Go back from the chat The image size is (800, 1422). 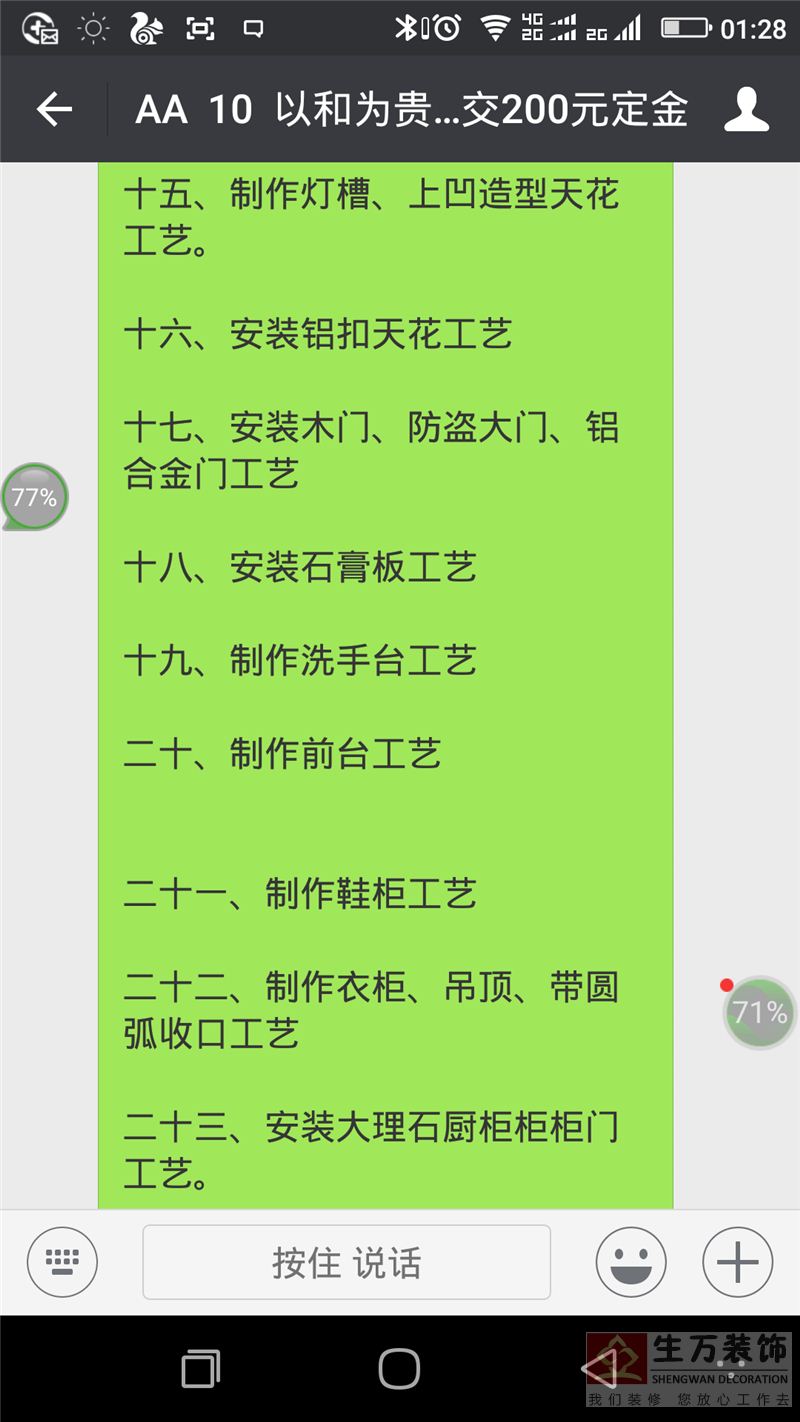[54, 109]
